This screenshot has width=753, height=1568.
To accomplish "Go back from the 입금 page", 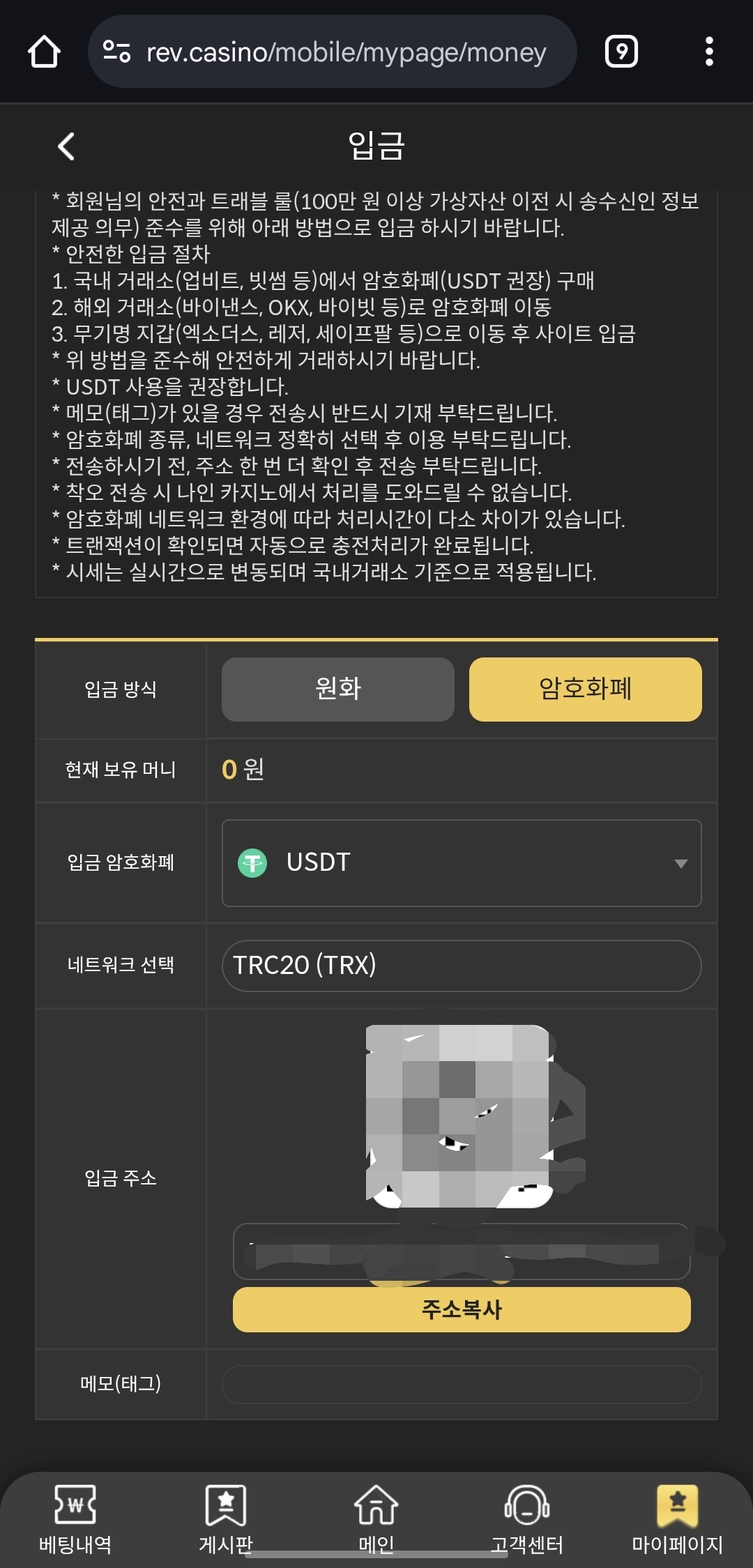I will coord(66,146).
